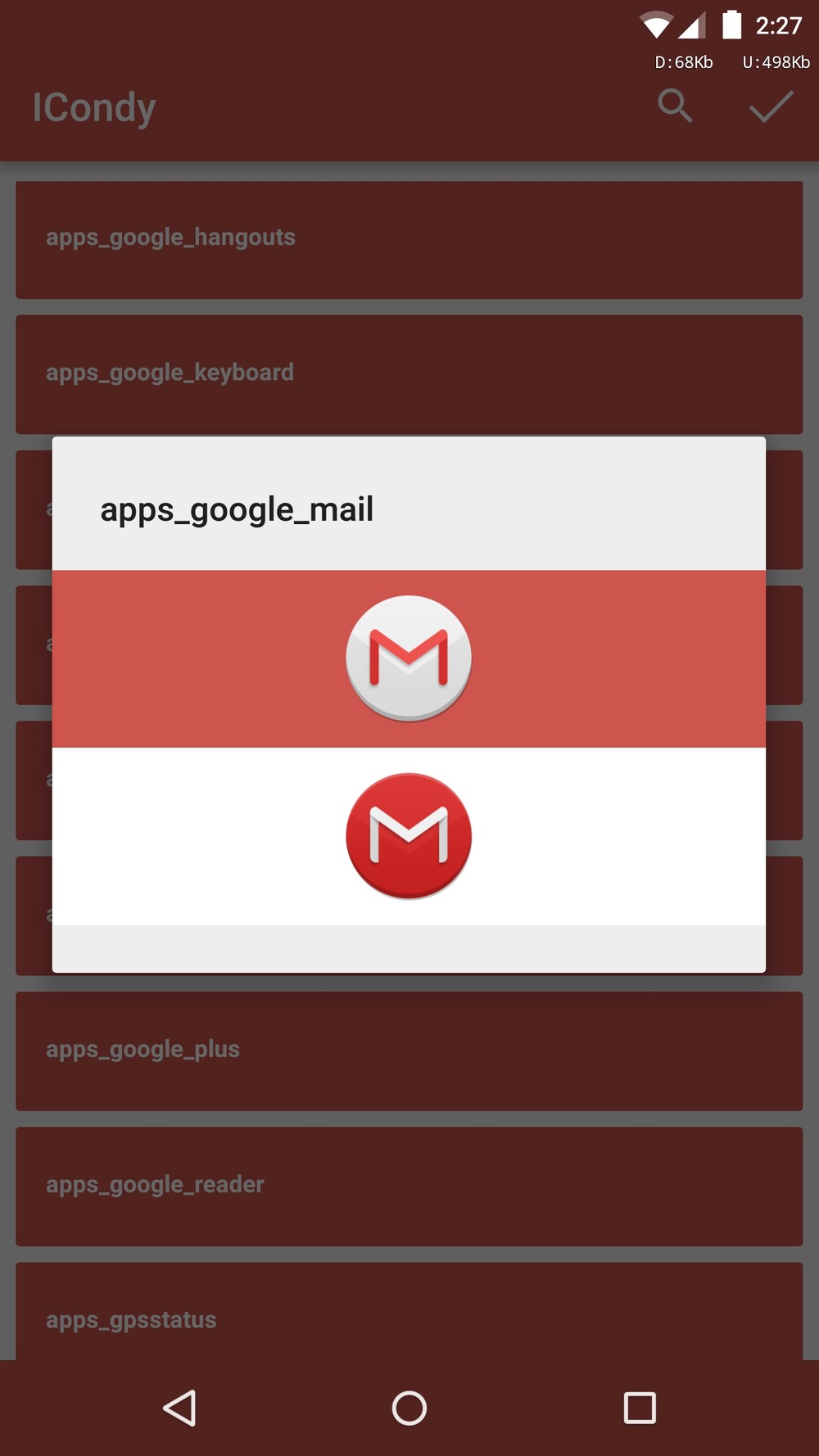Go to the home screen
The height and width of the screenshot is (1456, 819).
(x=409, y=1409)
